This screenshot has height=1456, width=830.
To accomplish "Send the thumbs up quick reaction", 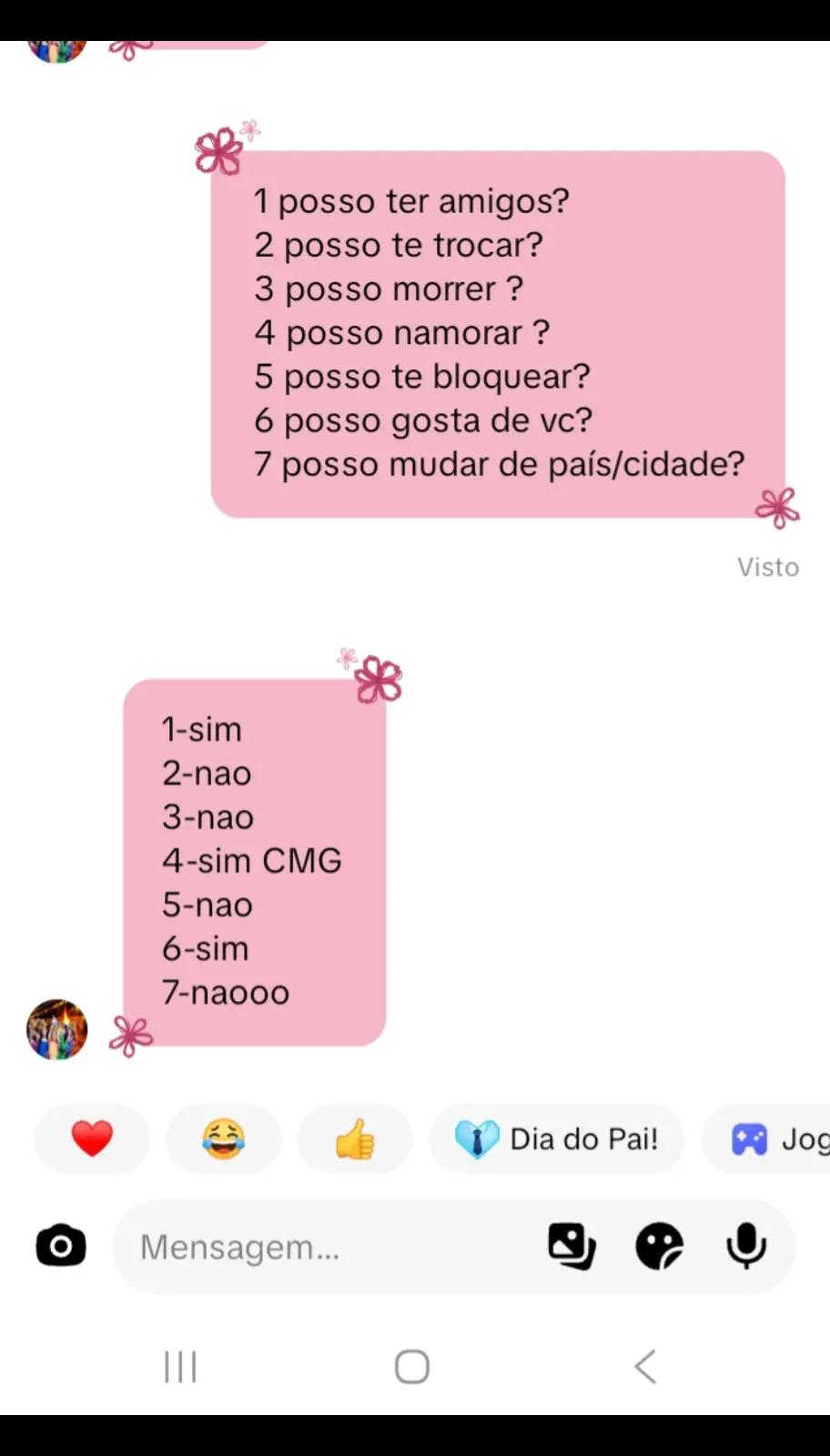I will (x=355, y=1139).
